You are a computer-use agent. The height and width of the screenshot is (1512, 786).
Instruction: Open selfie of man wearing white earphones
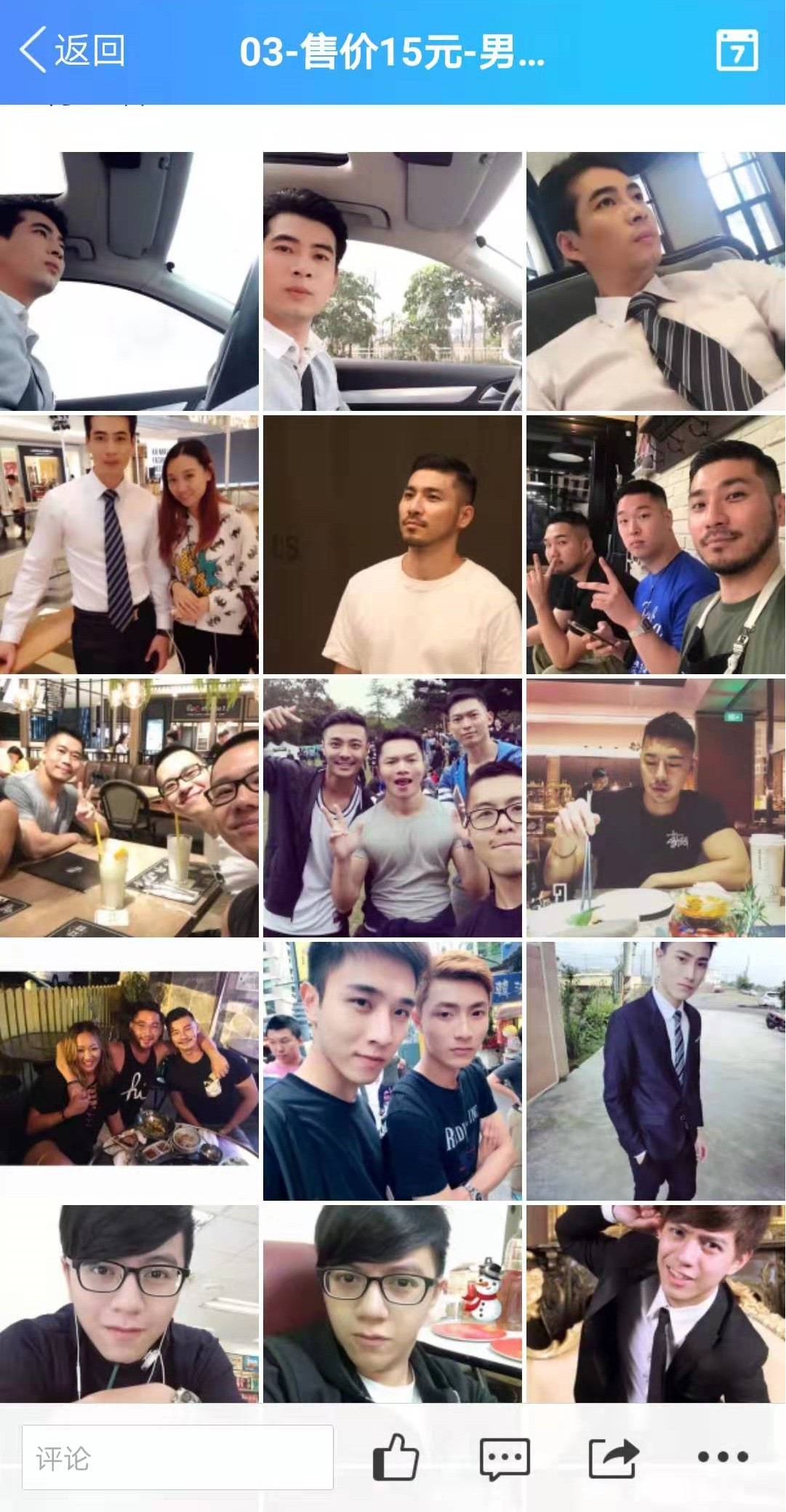[129, 1303]
